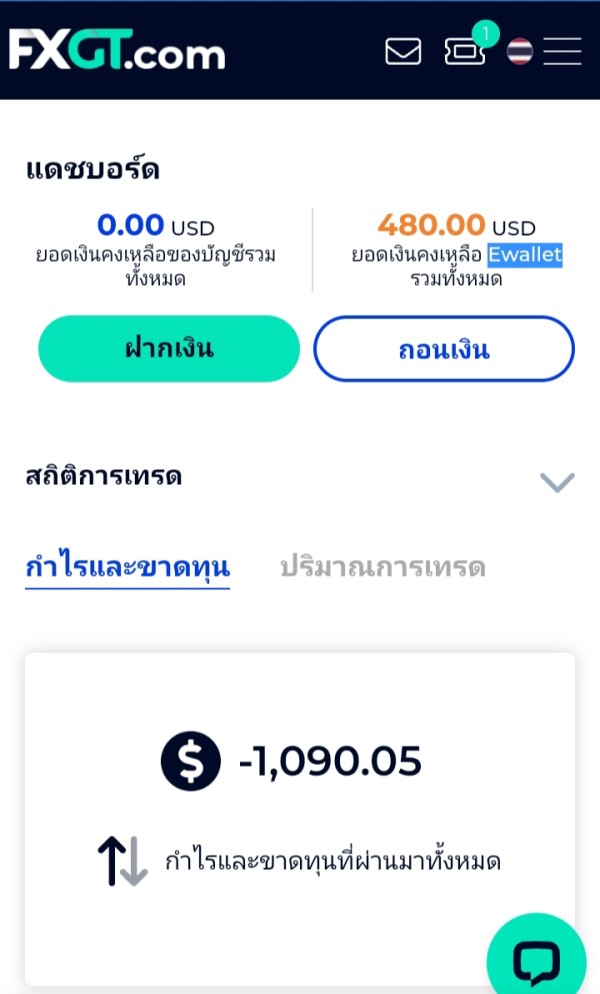Tap the ถอนเงิน withdraw button
The image size is (600, 994).
click(444, 349)
